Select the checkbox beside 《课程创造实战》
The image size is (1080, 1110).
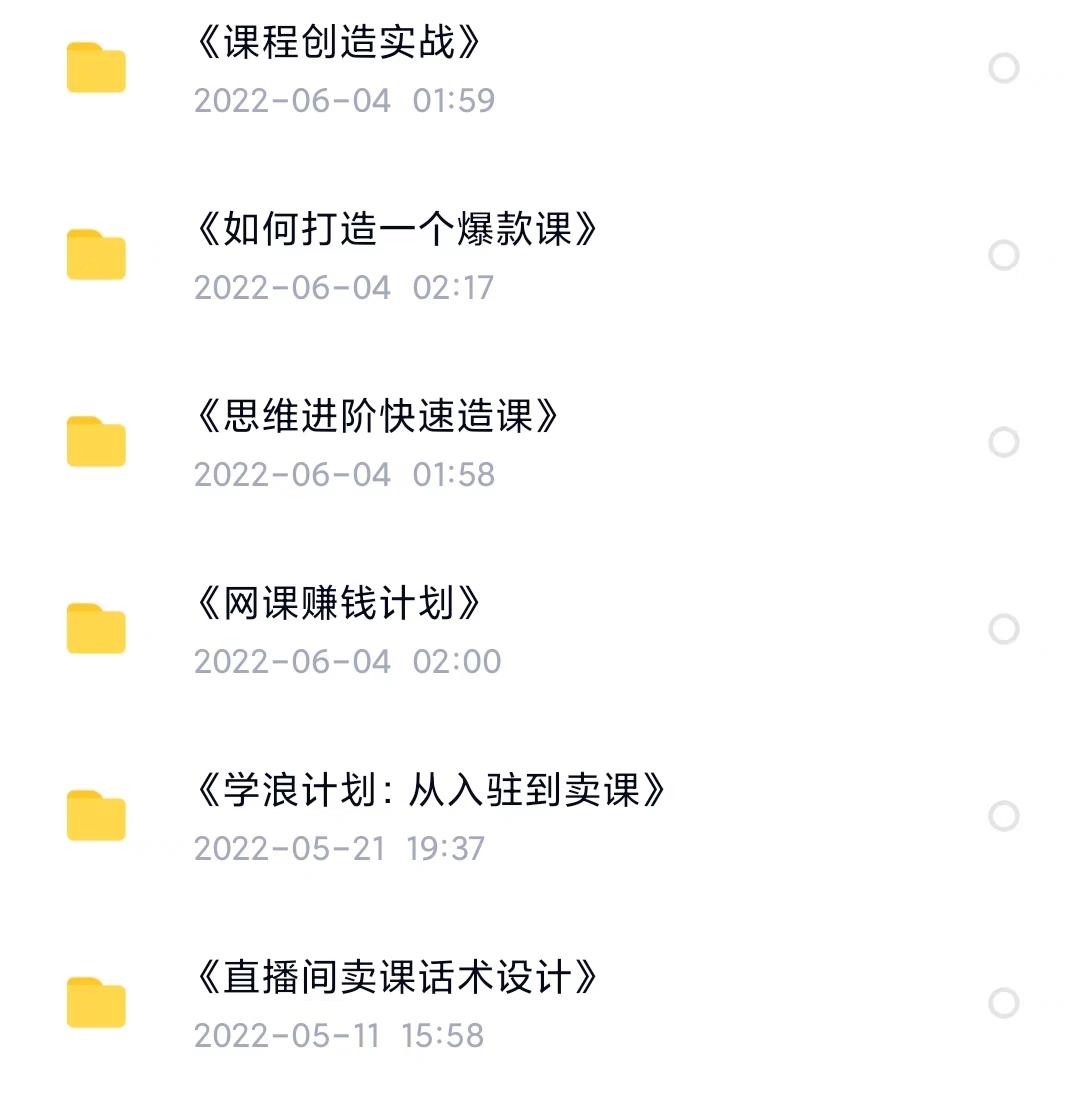click(x=1005, y=68)
